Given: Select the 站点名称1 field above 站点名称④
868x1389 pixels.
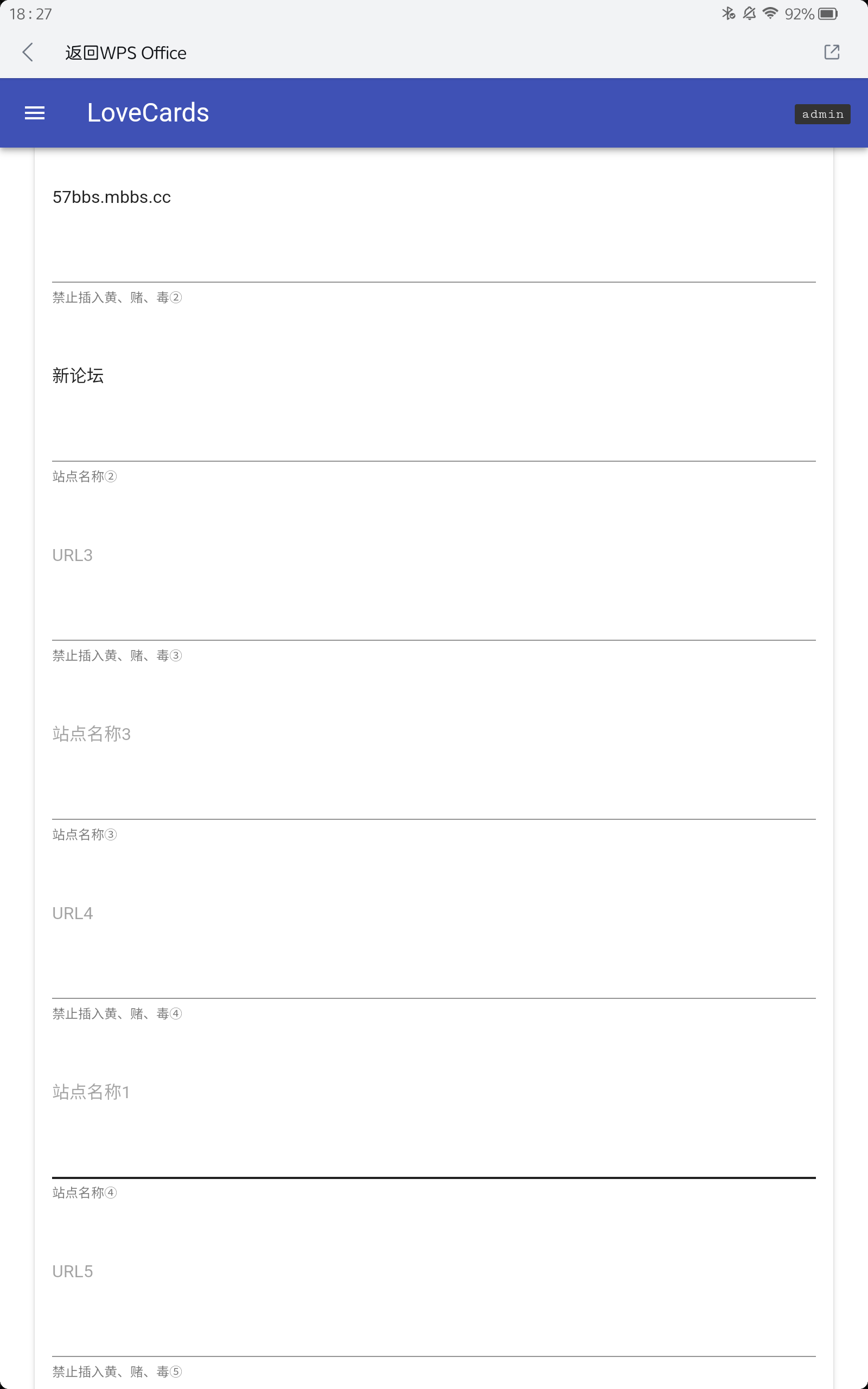Looking at the screenshot, I should coord(433,1092).
